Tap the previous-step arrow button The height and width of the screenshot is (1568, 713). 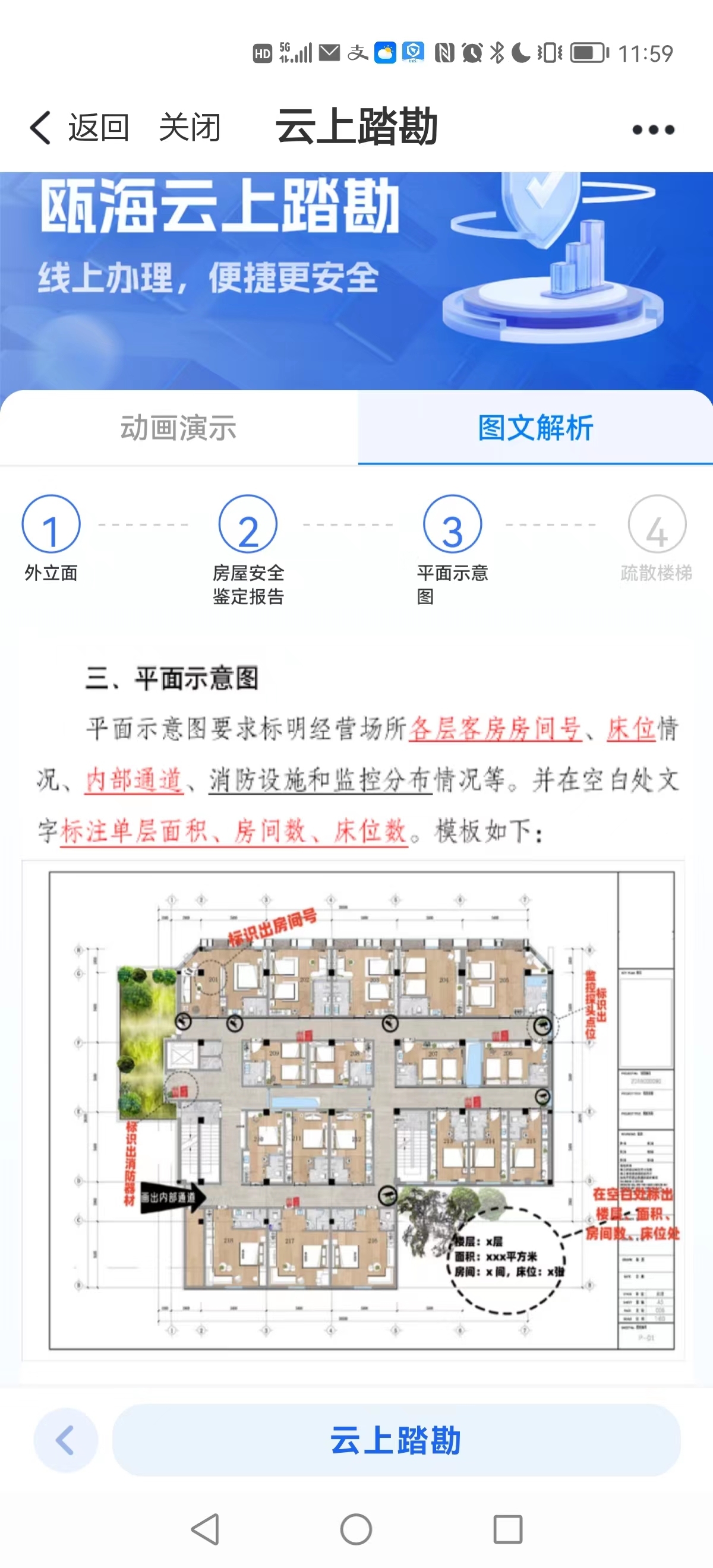coord(66,1440)
